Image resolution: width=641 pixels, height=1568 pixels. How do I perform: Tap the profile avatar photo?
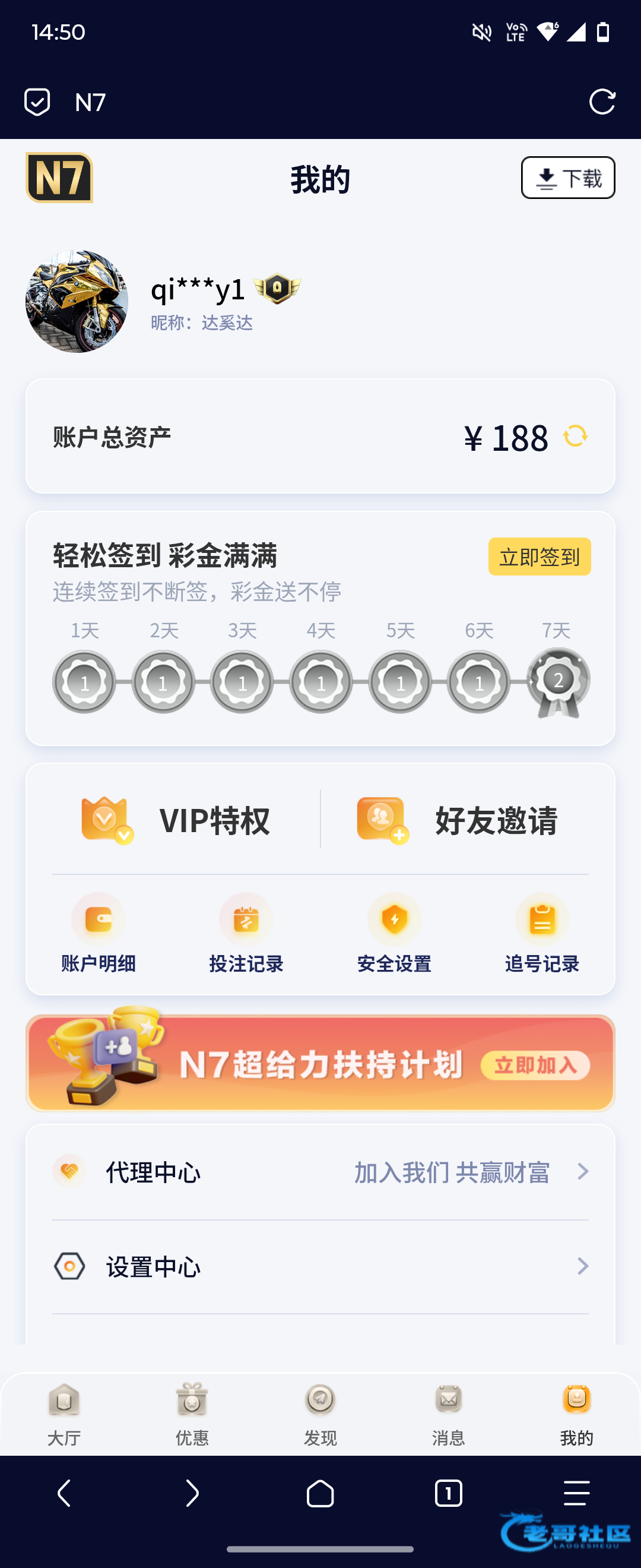[77, 301]
